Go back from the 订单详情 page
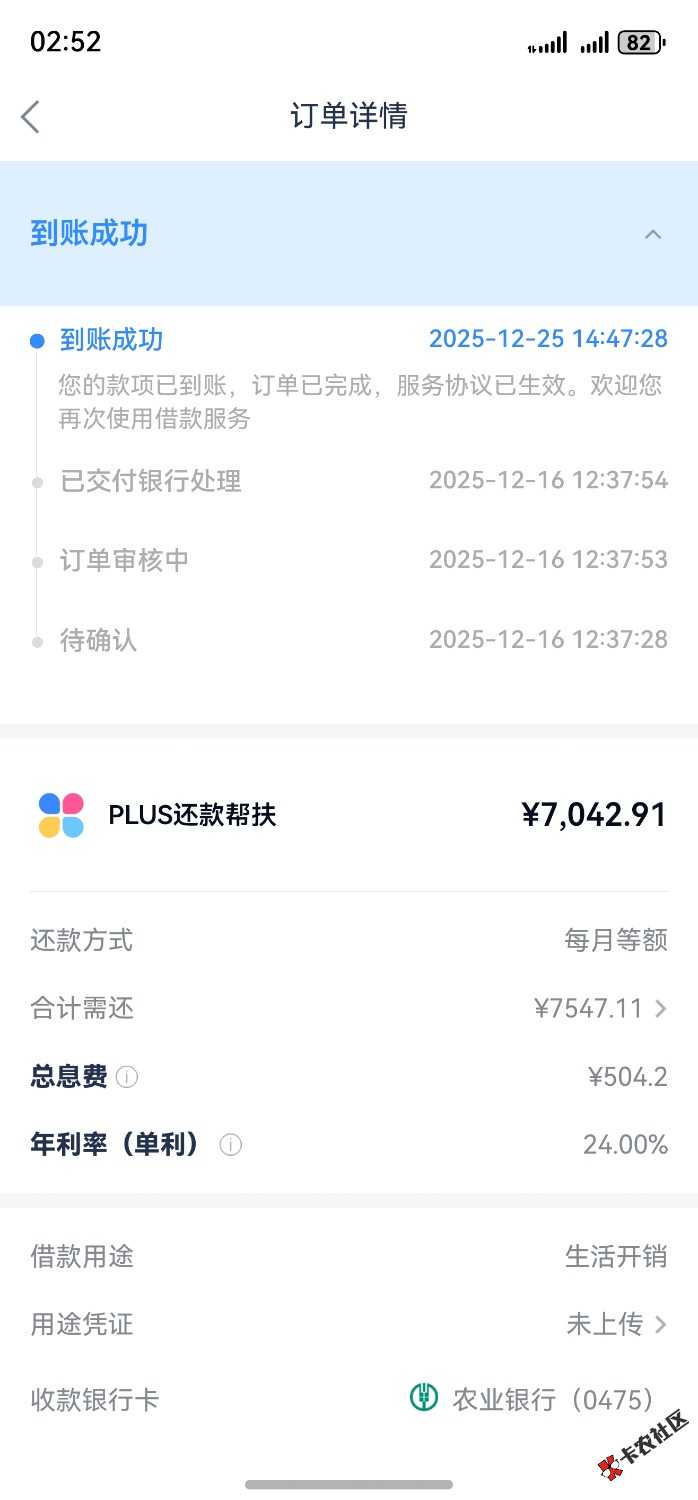This screenshot has width=698, height=1500. (x=31, y=116)
